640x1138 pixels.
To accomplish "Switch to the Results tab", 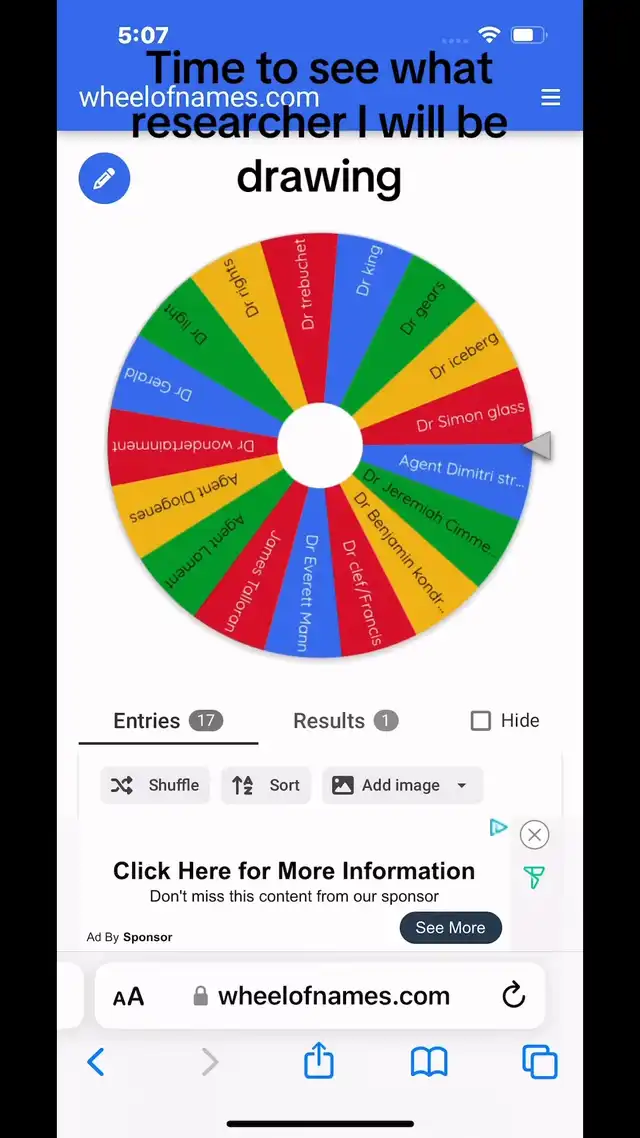I will [345, 721].
